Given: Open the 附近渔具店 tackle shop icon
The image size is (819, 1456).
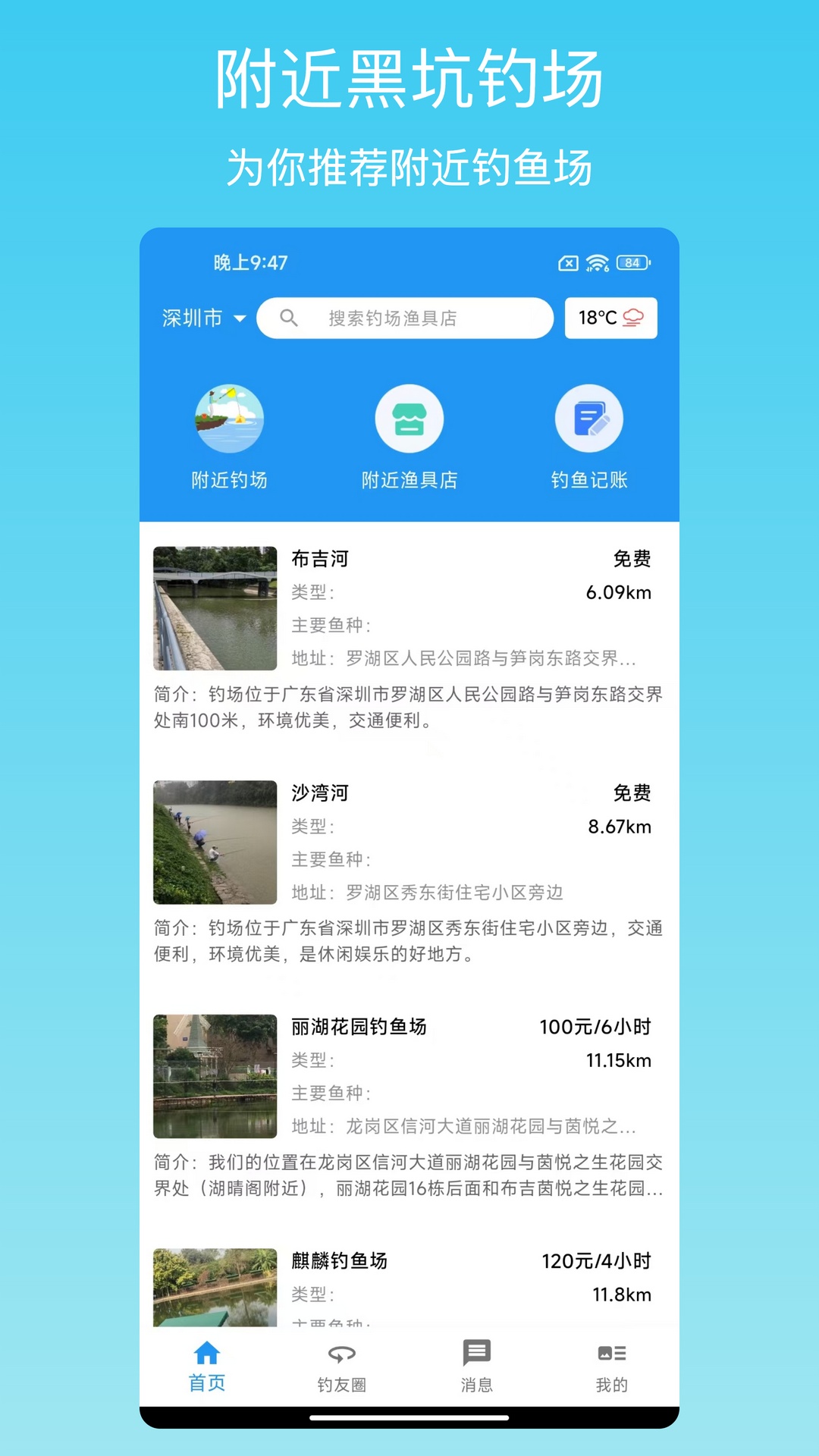Looking at the screenshot, I should click(x=409, y=417).
